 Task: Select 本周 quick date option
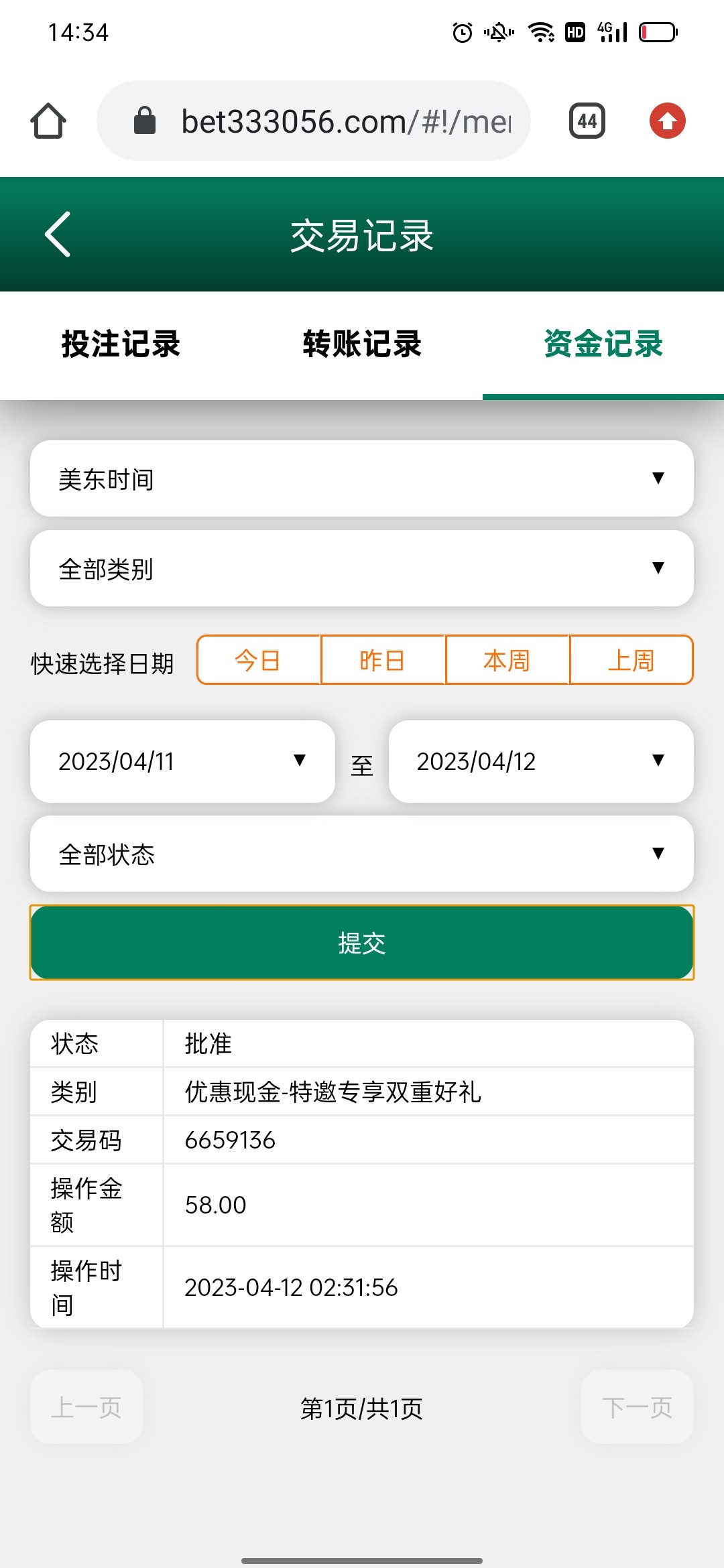(507, 659)
